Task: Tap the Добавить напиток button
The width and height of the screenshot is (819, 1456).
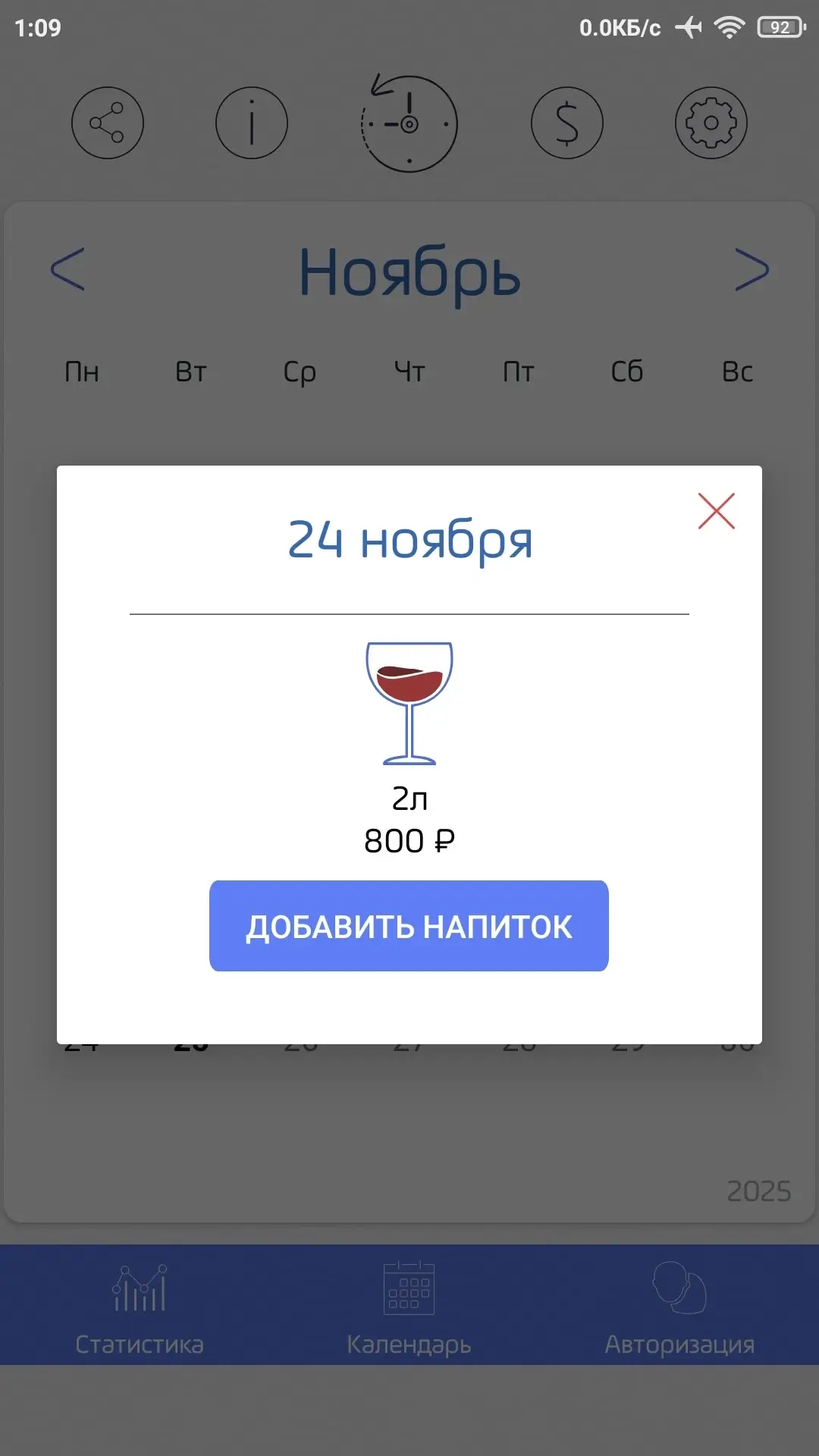Action: [x=409, y=925]
